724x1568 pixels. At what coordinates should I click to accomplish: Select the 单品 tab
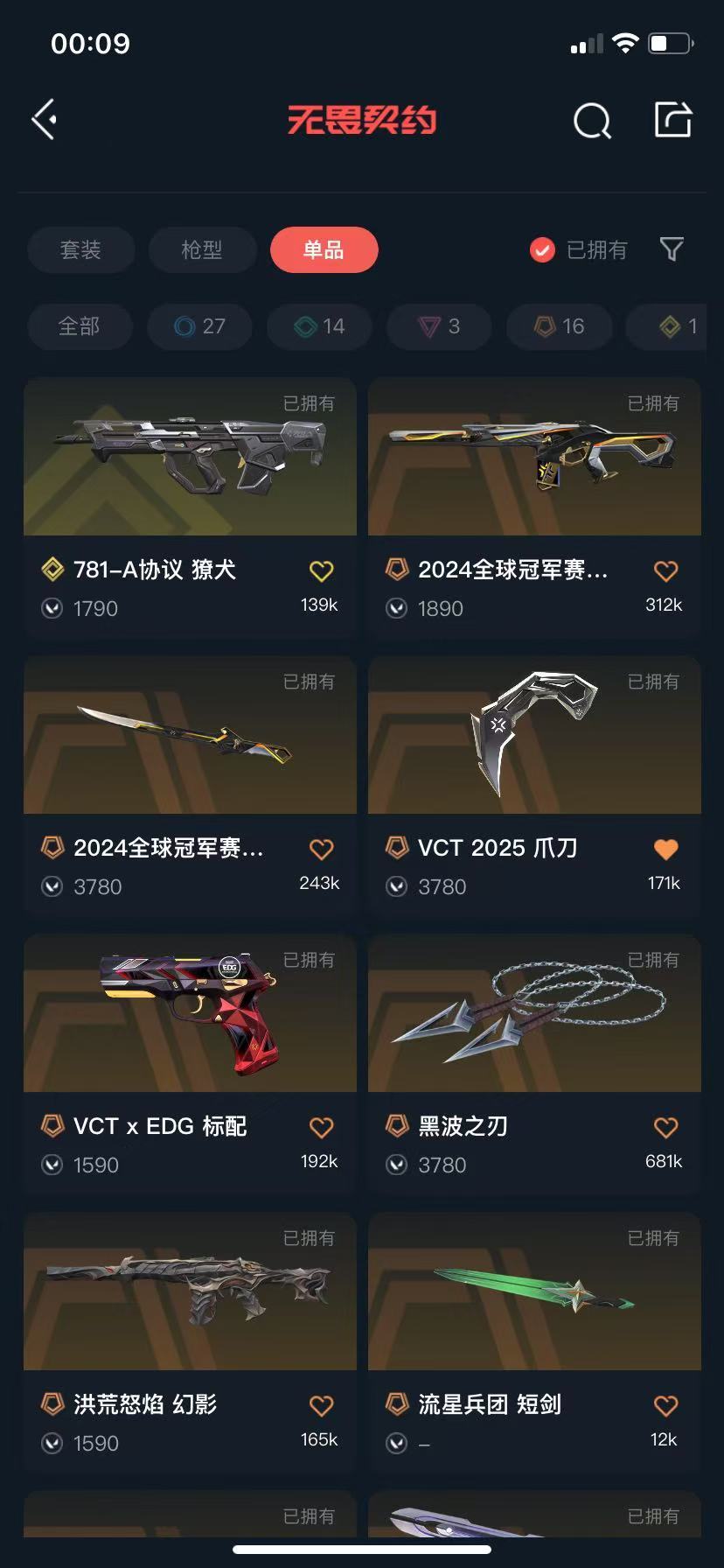pos(324,250)
